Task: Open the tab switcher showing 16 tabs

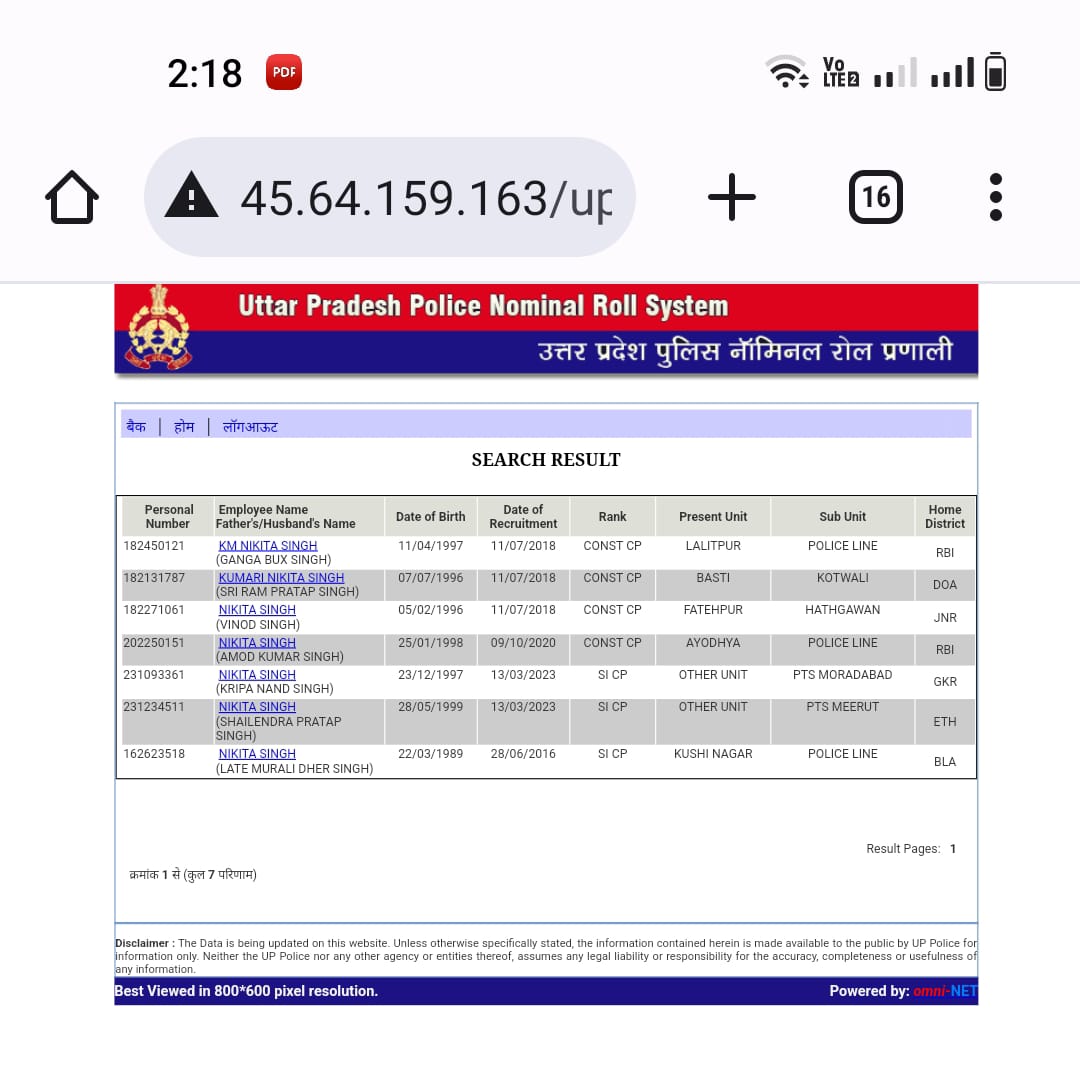Action: pyautogui.click(x=876, y=197)
